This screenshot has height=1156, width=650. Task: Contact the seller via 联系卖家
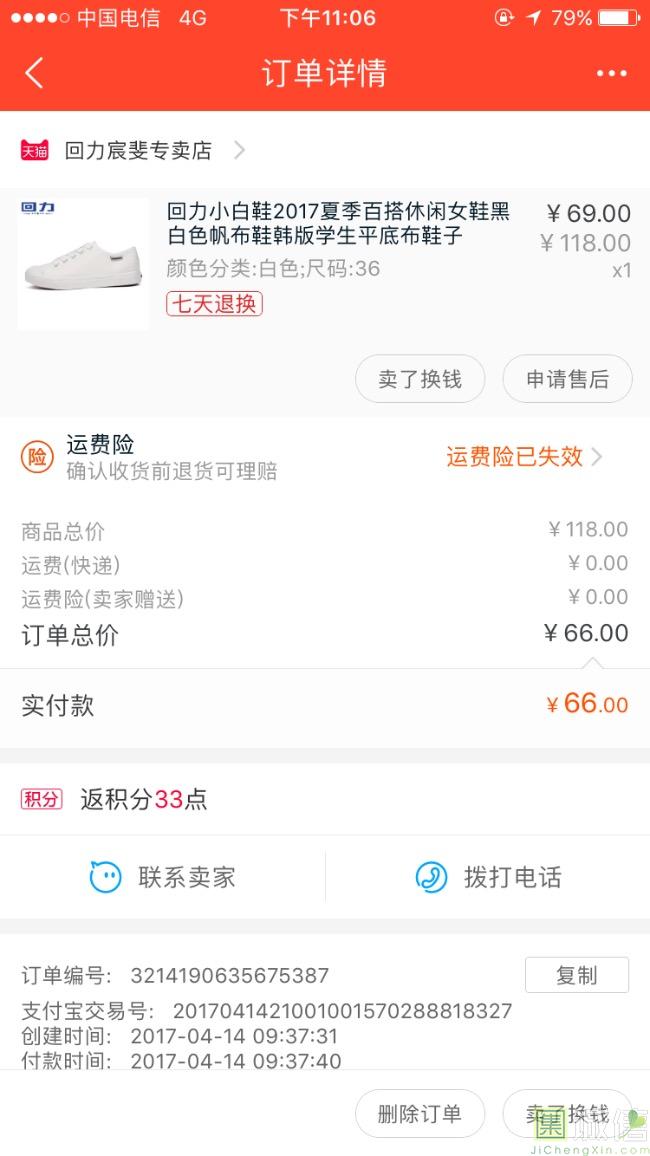click(163, 877)
